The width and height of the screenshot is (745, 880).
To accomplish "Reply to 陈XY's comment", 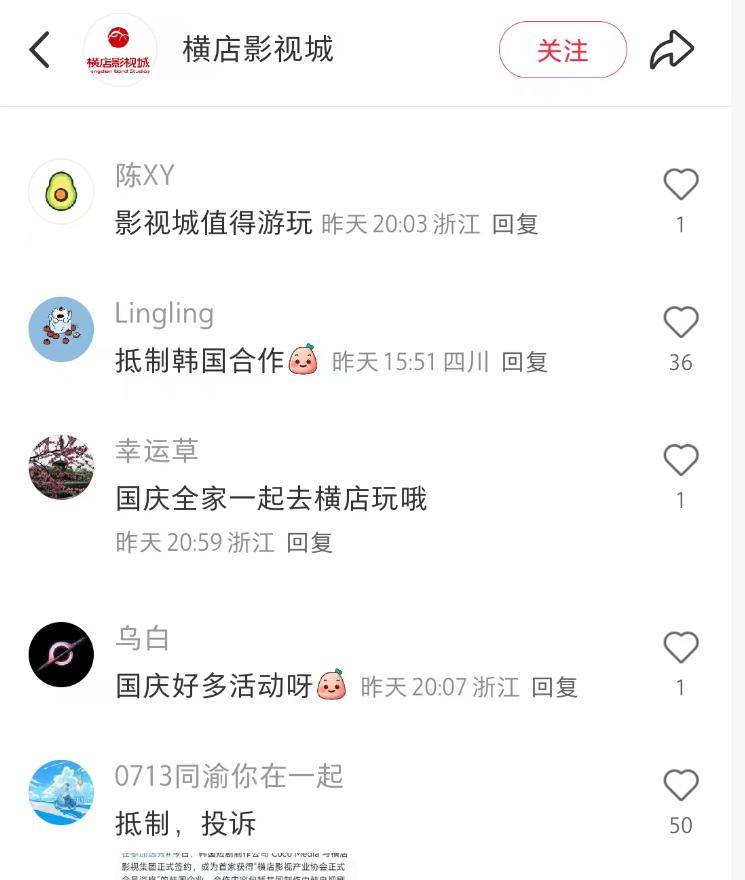I will [516, 224].
